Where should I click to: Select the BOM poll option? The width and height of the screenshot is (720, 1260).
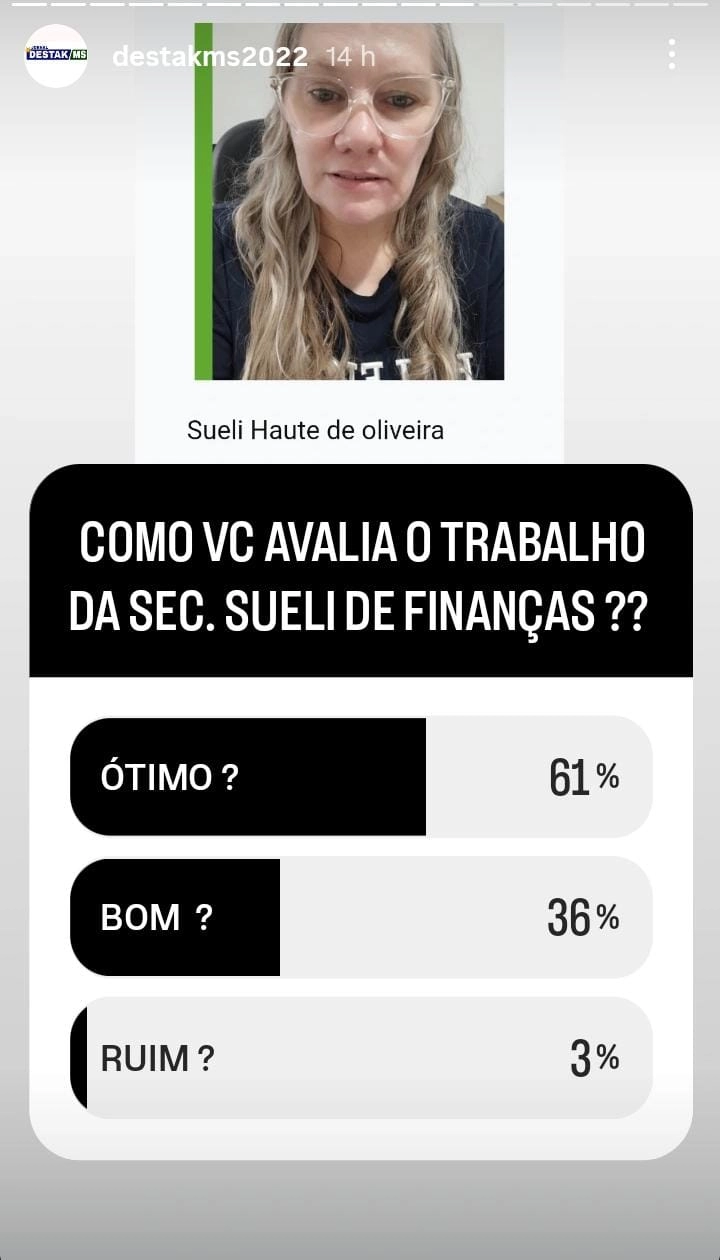(360, 917)
